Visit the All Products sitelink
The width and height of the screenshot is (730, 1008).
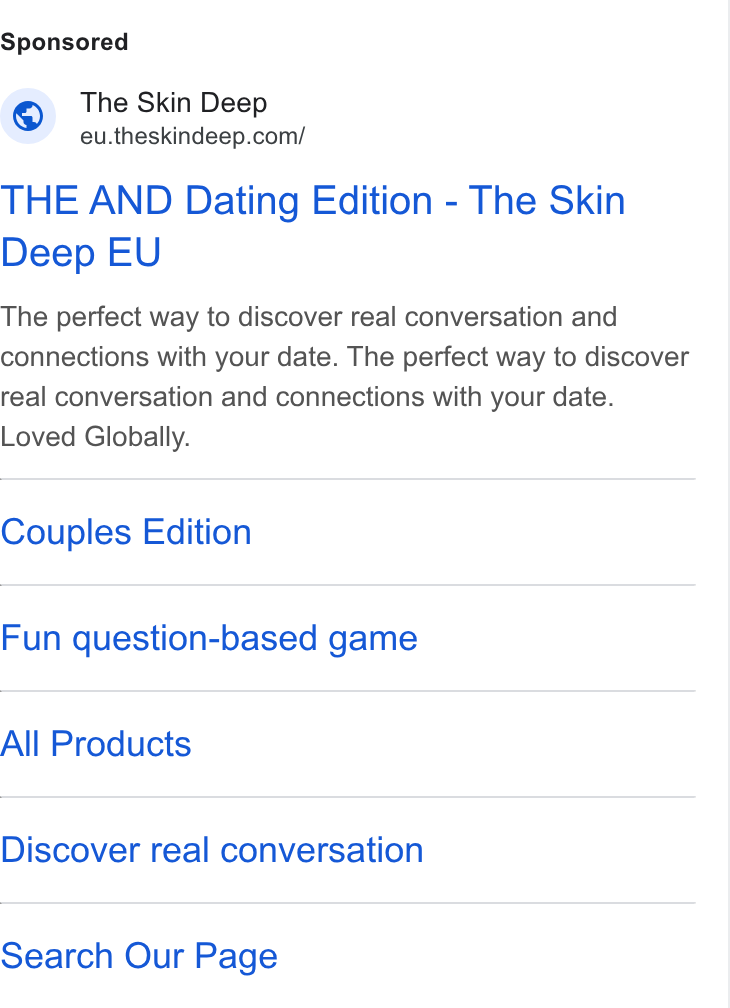point(96,744)
